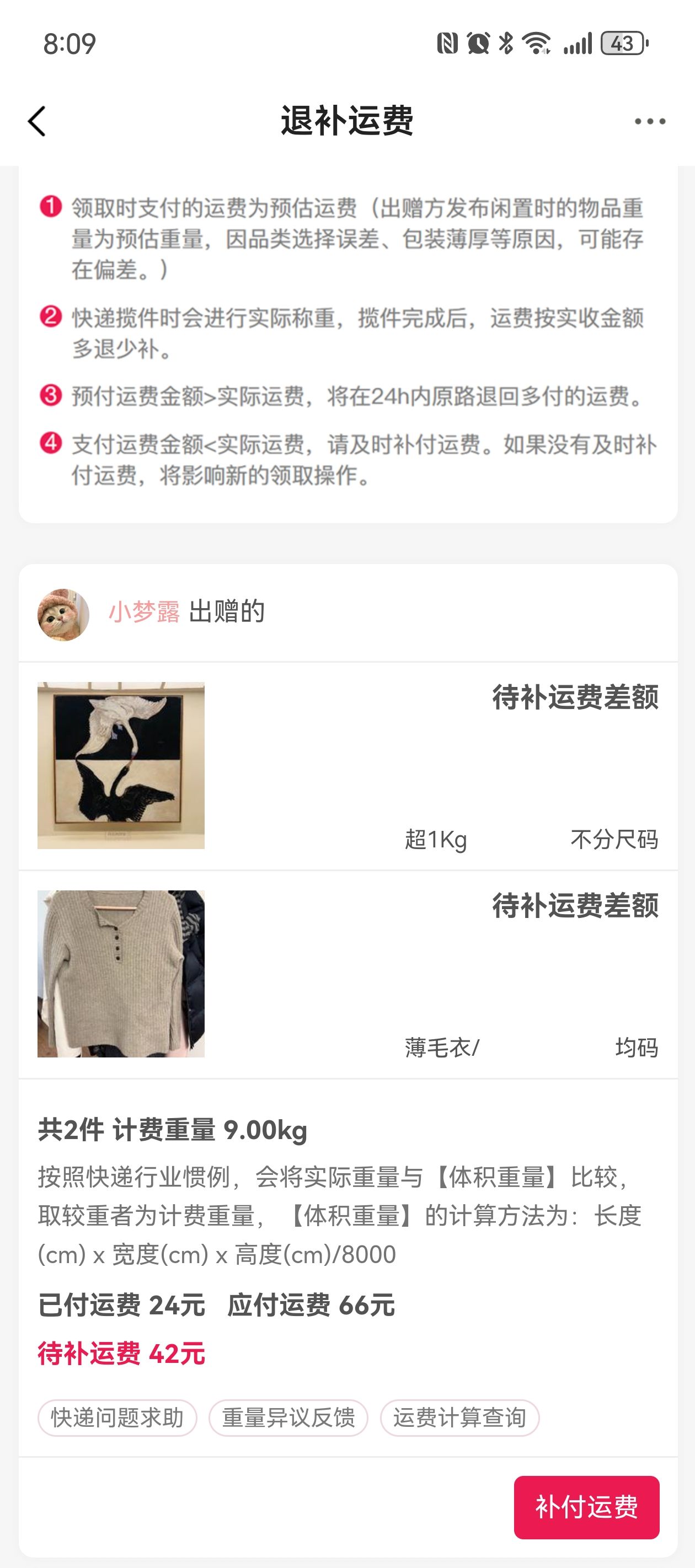View the swan painting item
This screenshot has width=695, height=1568.
121,765
